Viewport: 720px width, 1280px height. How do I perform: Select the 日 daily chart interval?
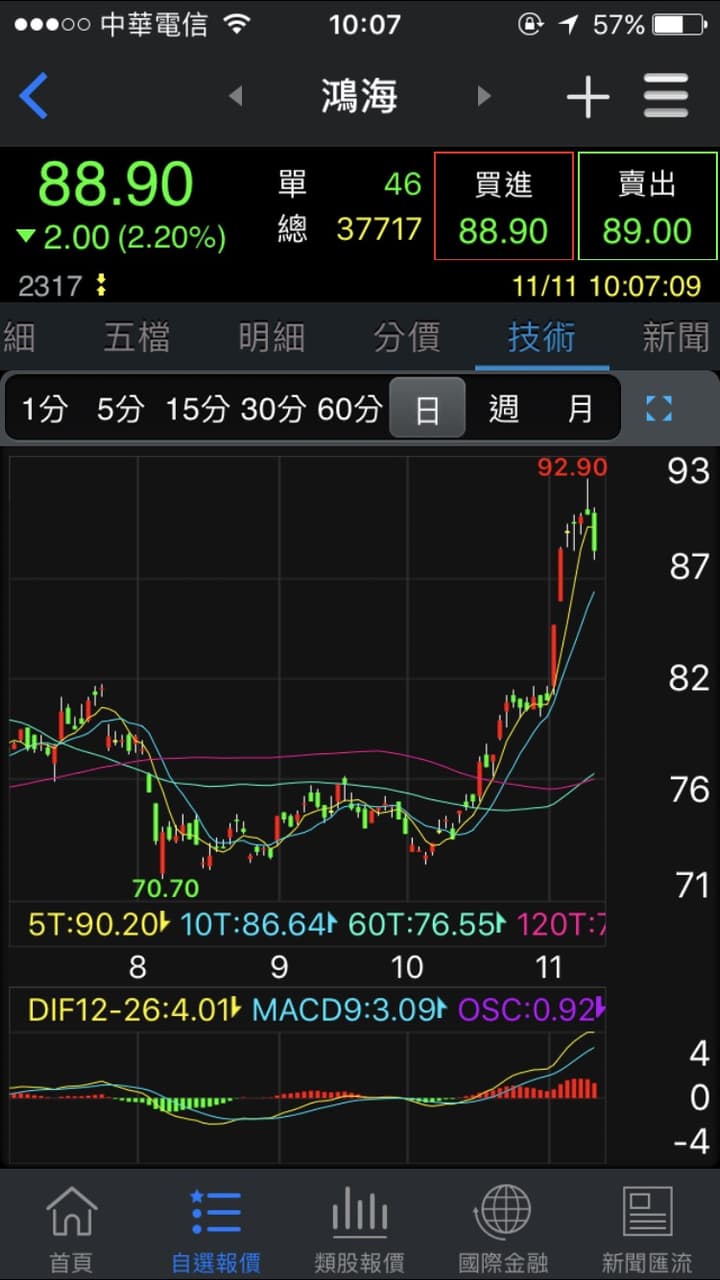(x=427, y=408)
